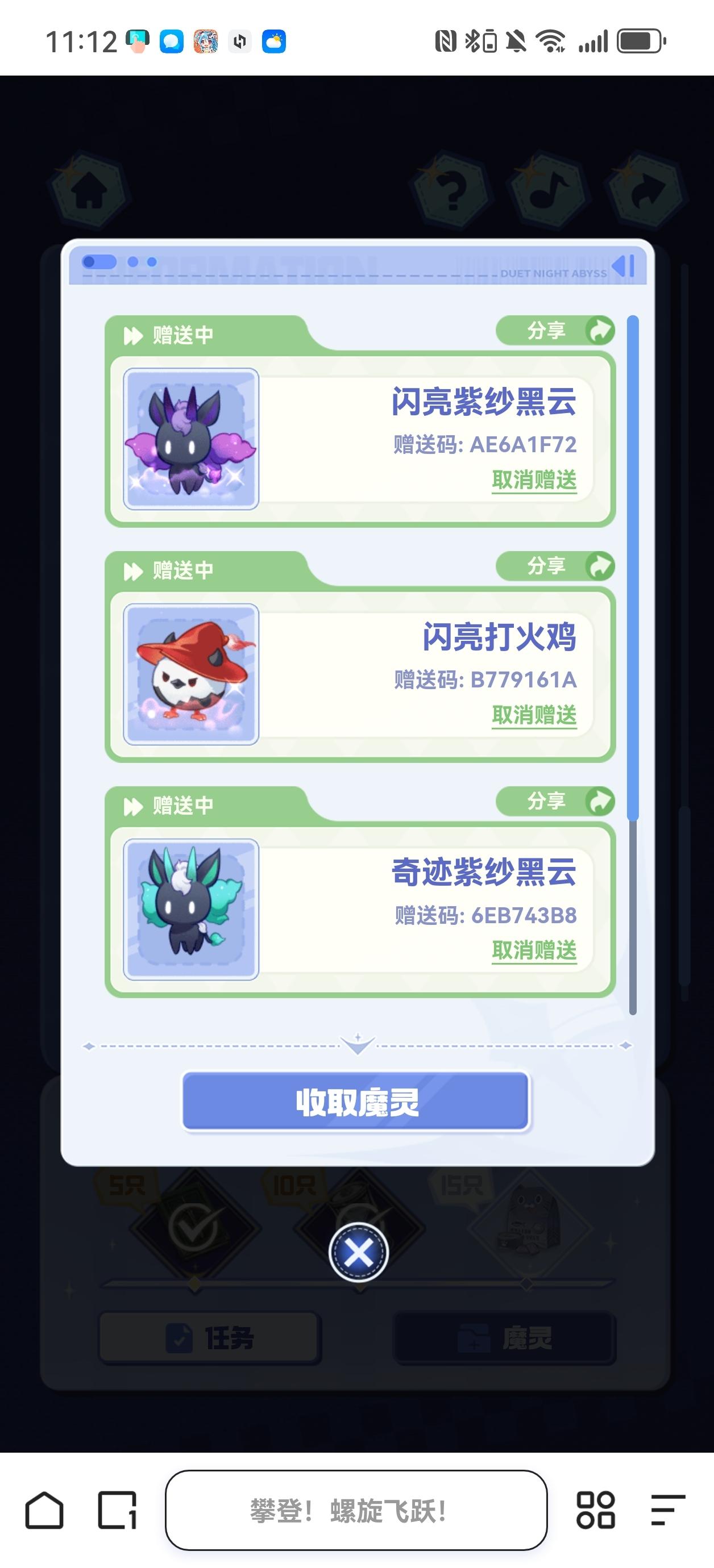Open the browser tabs view

(117, 1510)
